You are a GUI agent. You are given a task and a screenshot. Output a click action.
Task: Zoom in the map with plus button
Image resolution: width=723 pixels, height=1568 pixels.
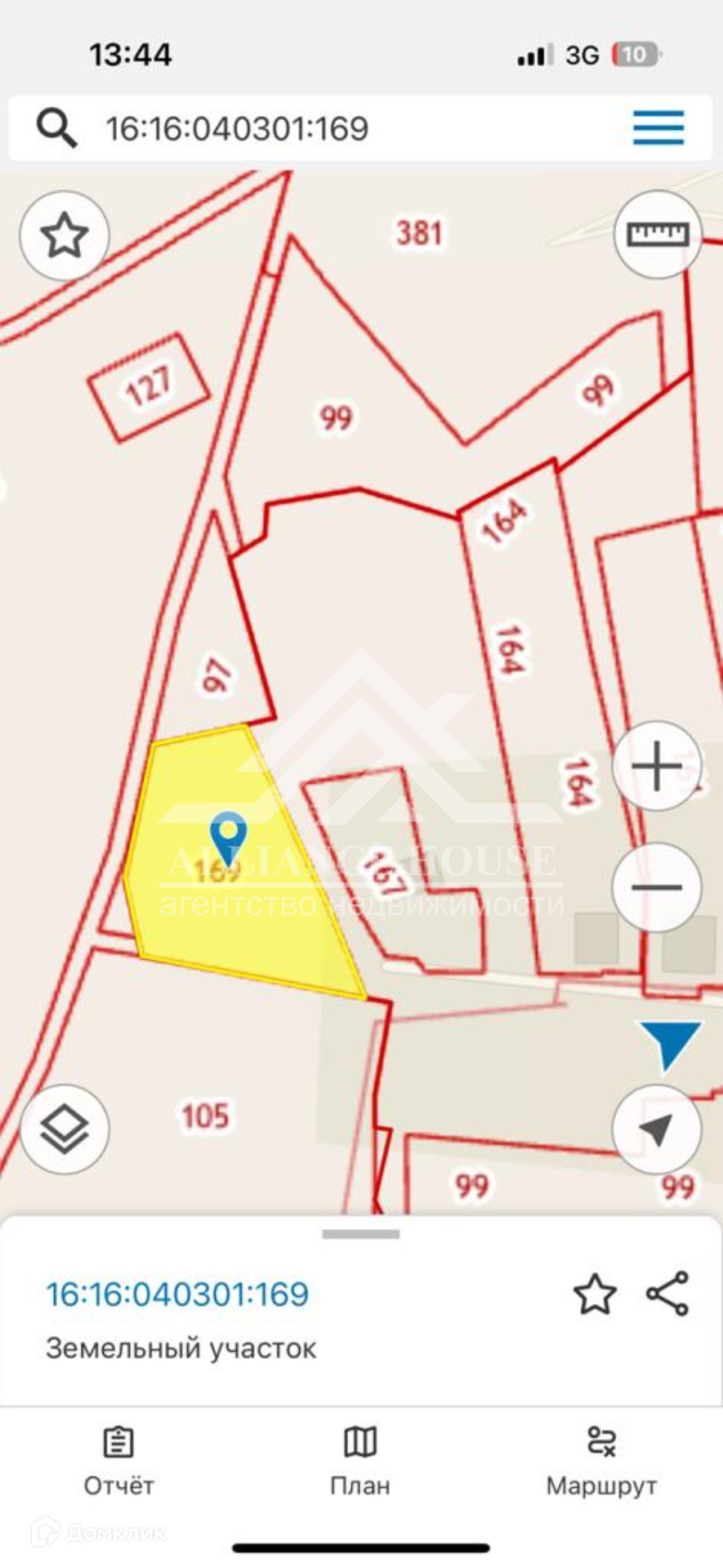tap(657, 766)
